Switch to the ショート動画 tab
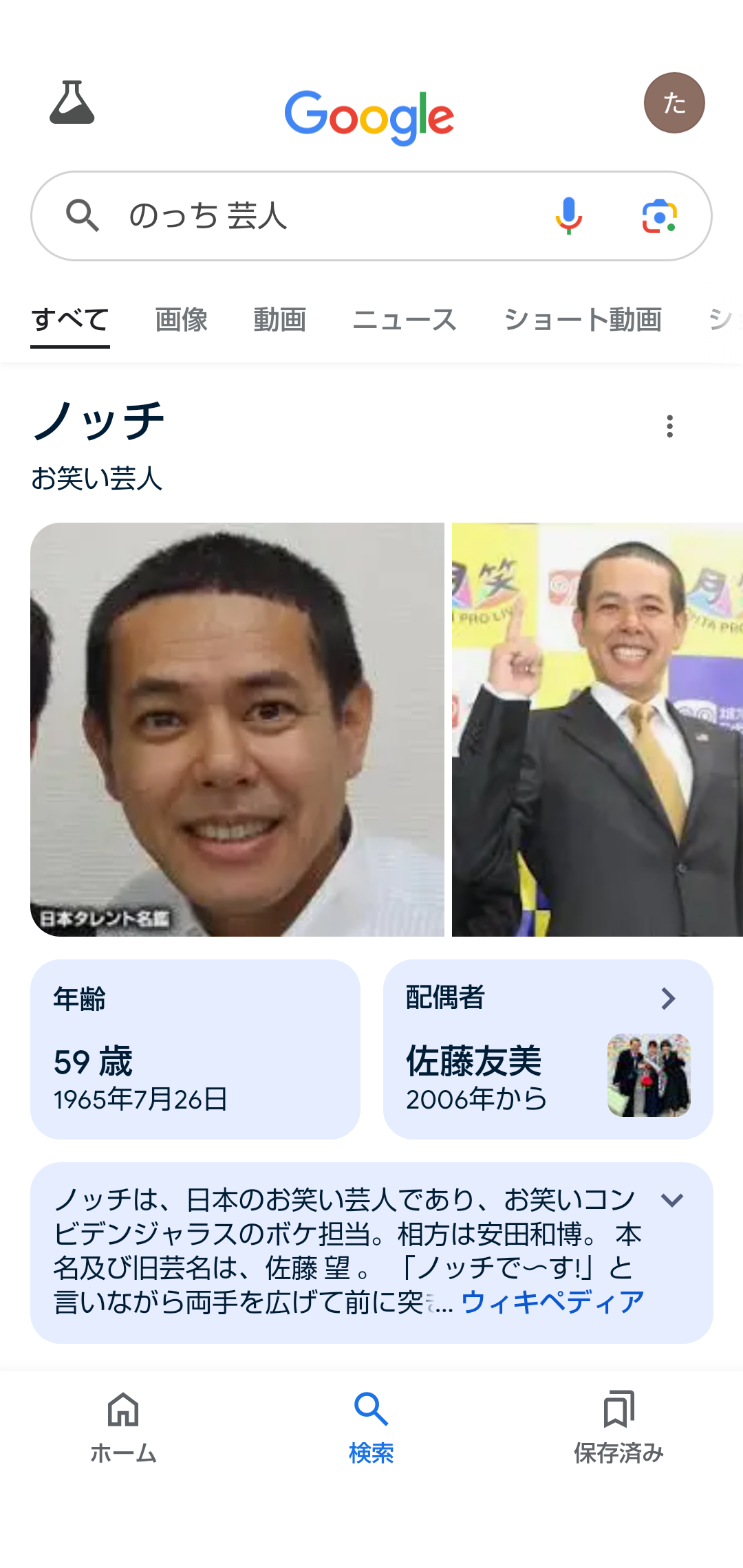743x1568 pixels. (x=583, y=320)
